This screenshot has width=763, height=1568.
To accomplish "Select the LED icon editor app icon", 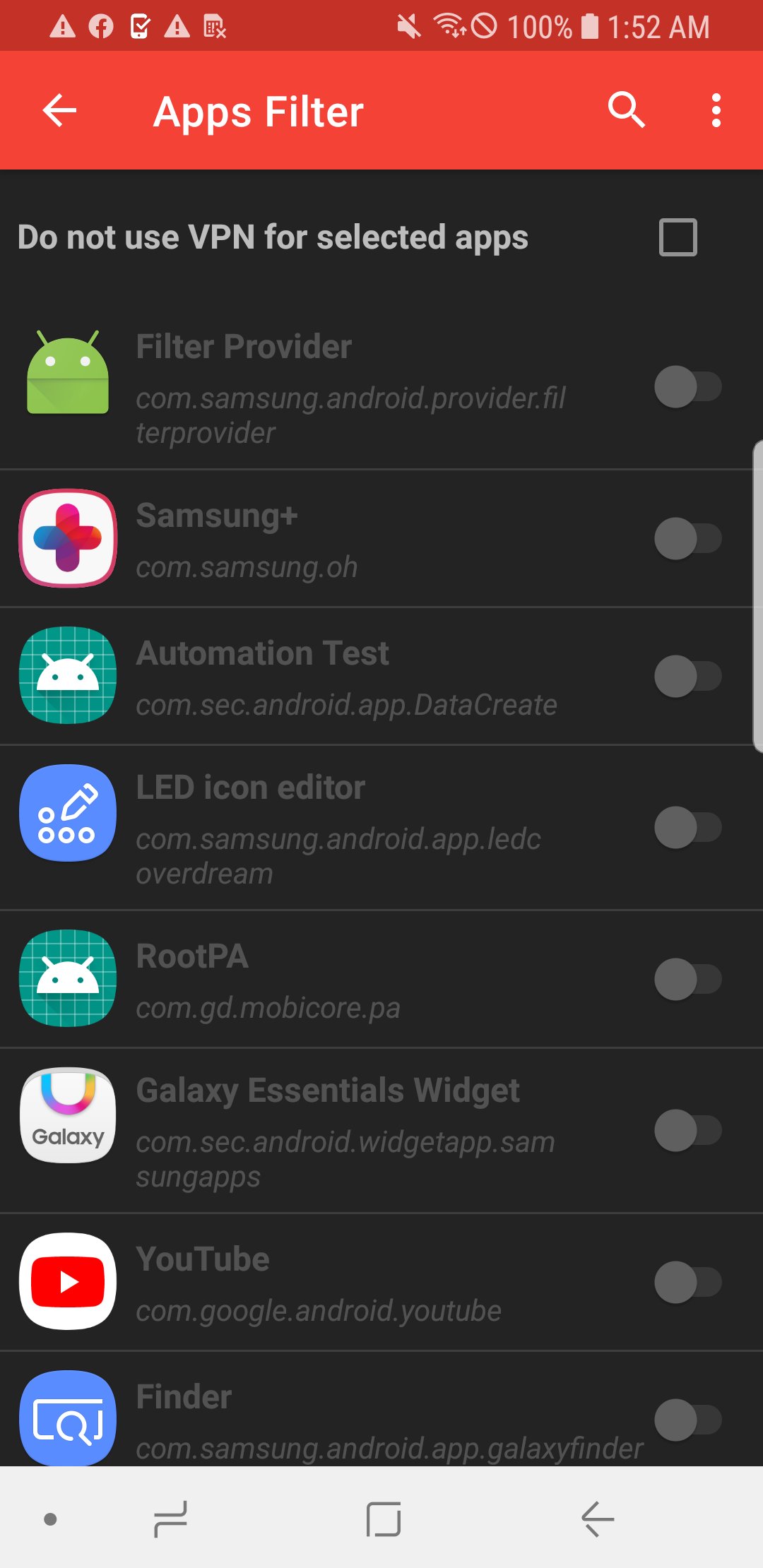I will (67, 812).
